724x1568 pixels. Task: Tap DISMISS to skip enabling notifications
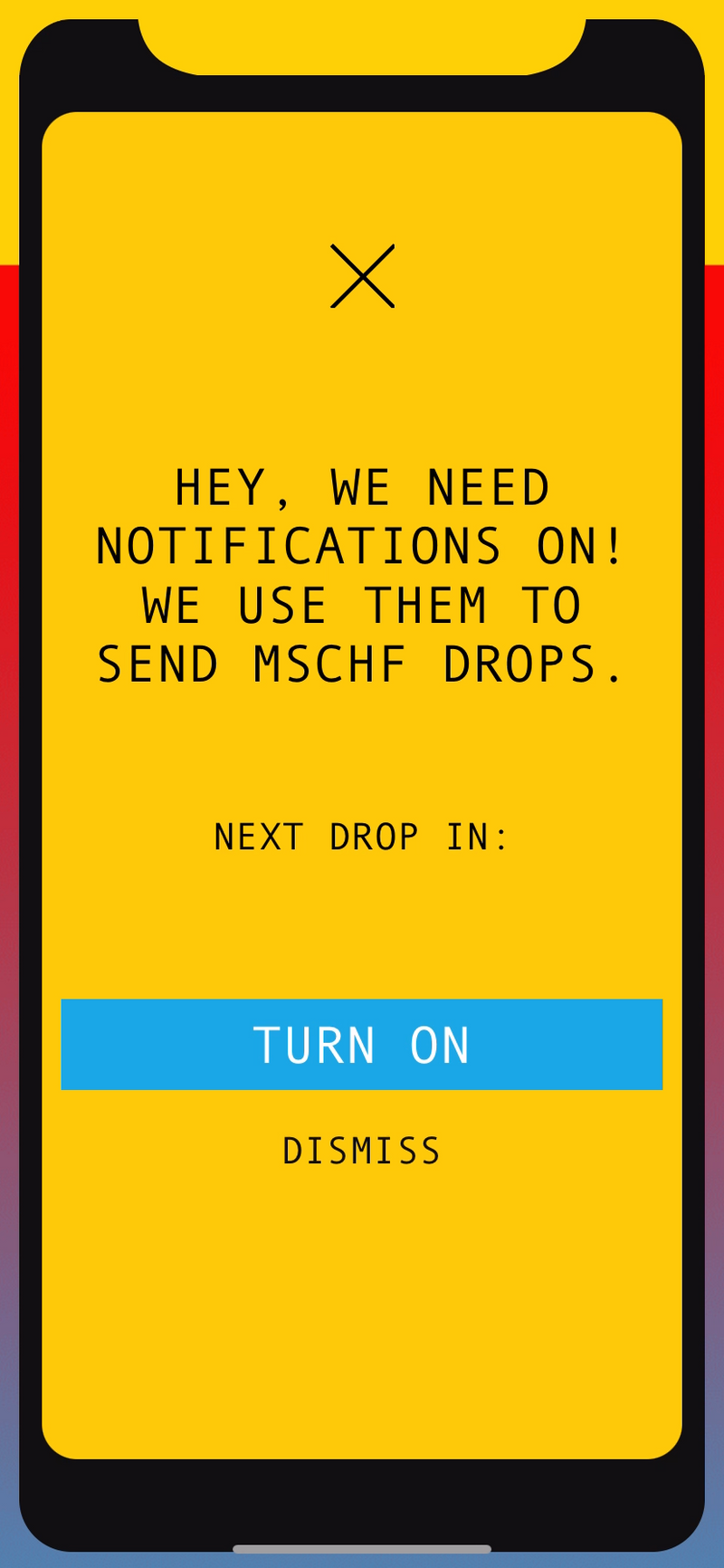tap(360, 1150)
